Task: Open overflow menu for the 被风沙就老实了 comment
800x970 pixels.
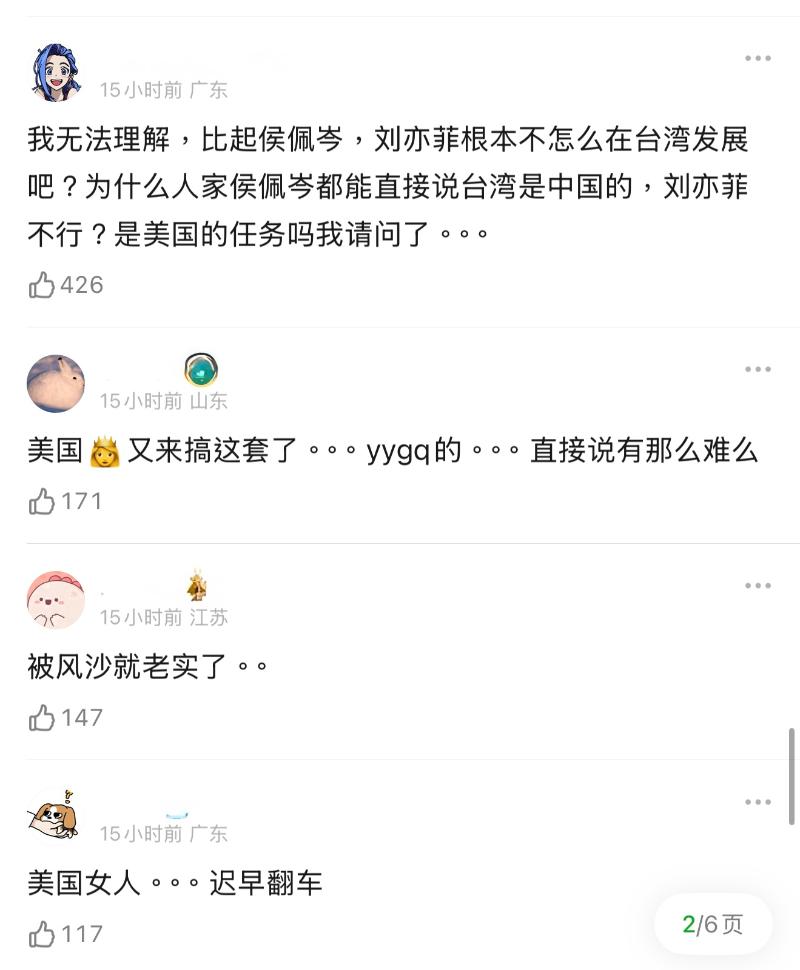Action: 757,586
